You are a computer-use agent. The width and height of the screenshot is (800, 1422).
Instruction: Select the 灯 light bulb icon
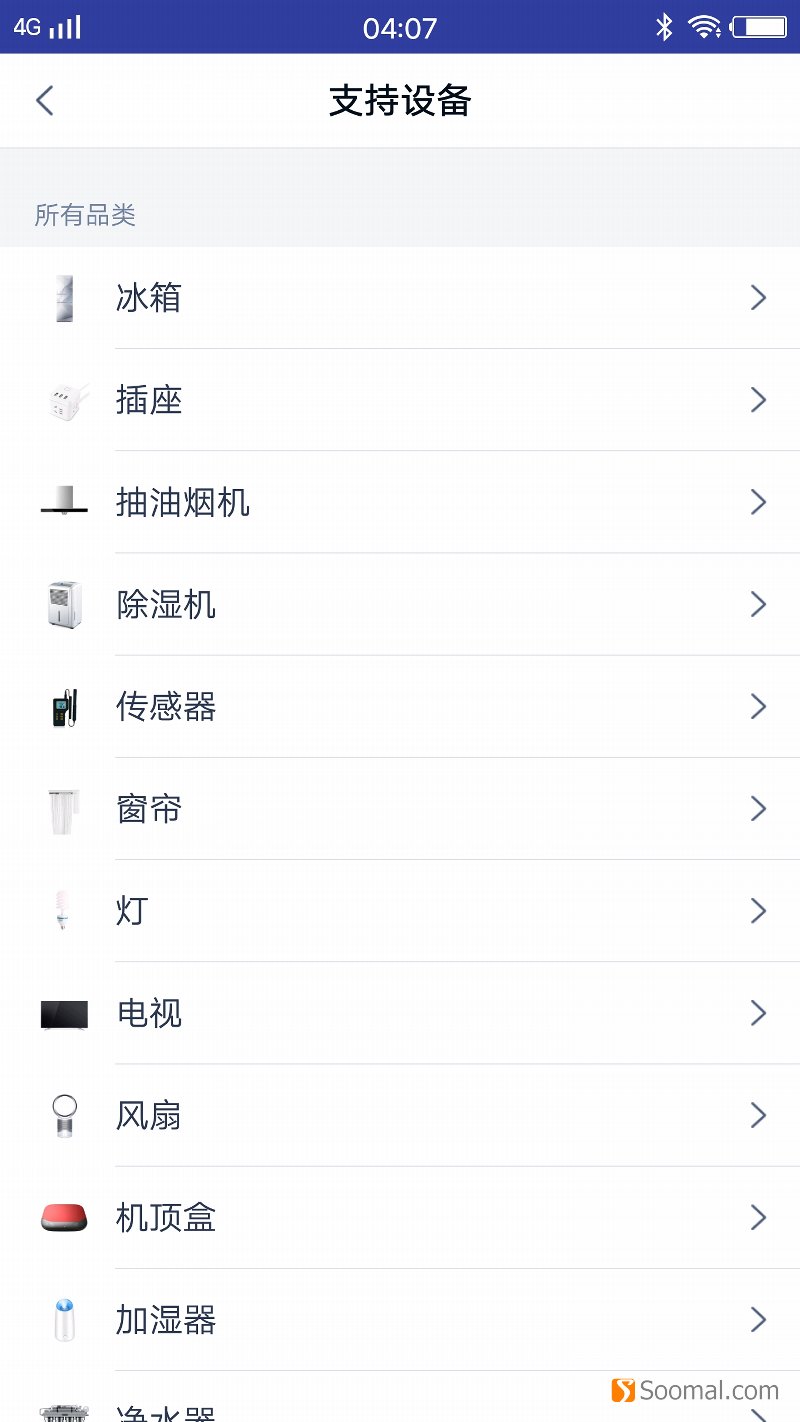(x=64, y=910)
